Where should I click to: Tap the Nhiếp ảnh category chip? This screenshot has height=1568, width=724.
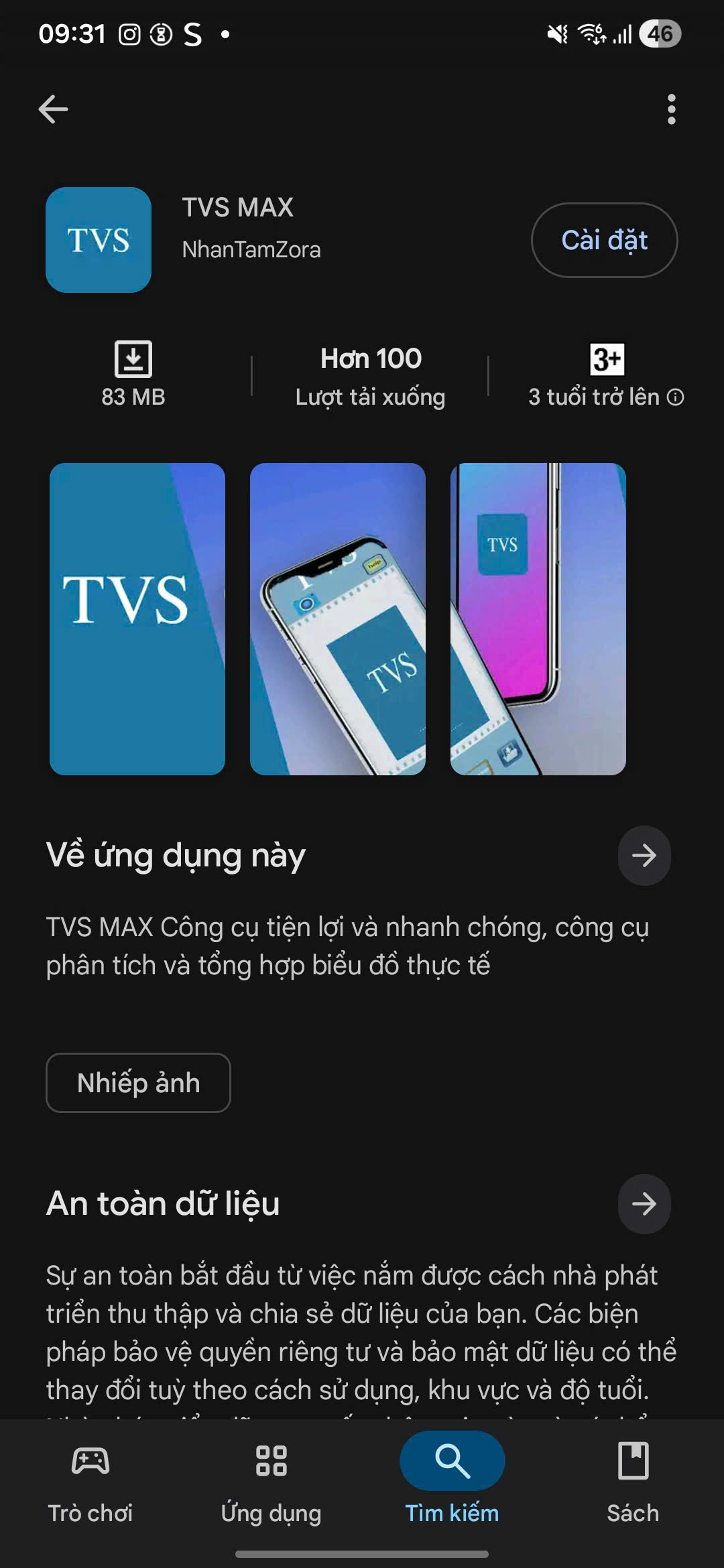point(138,1083)
